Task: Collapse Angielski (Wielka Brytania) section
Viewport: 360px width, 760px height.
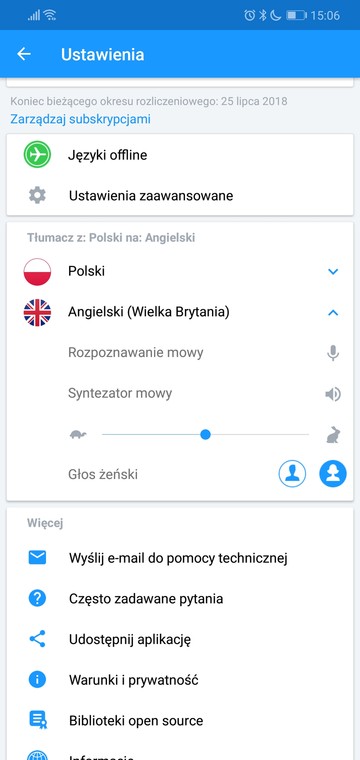Action: pyautogui.click(x=333, y=313)
